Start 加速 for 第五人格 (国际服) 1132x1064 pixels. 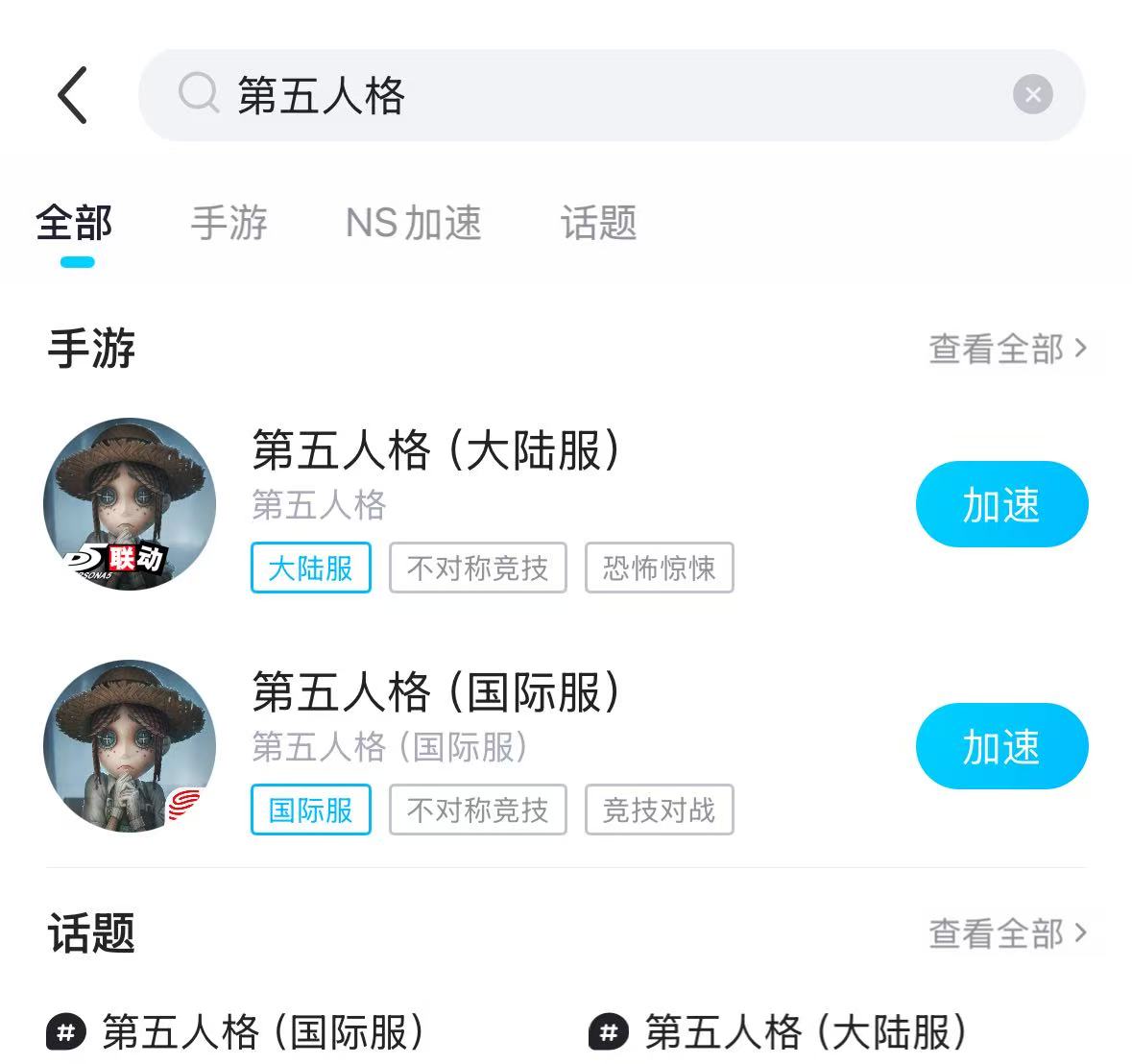(x=1001, y=746)
